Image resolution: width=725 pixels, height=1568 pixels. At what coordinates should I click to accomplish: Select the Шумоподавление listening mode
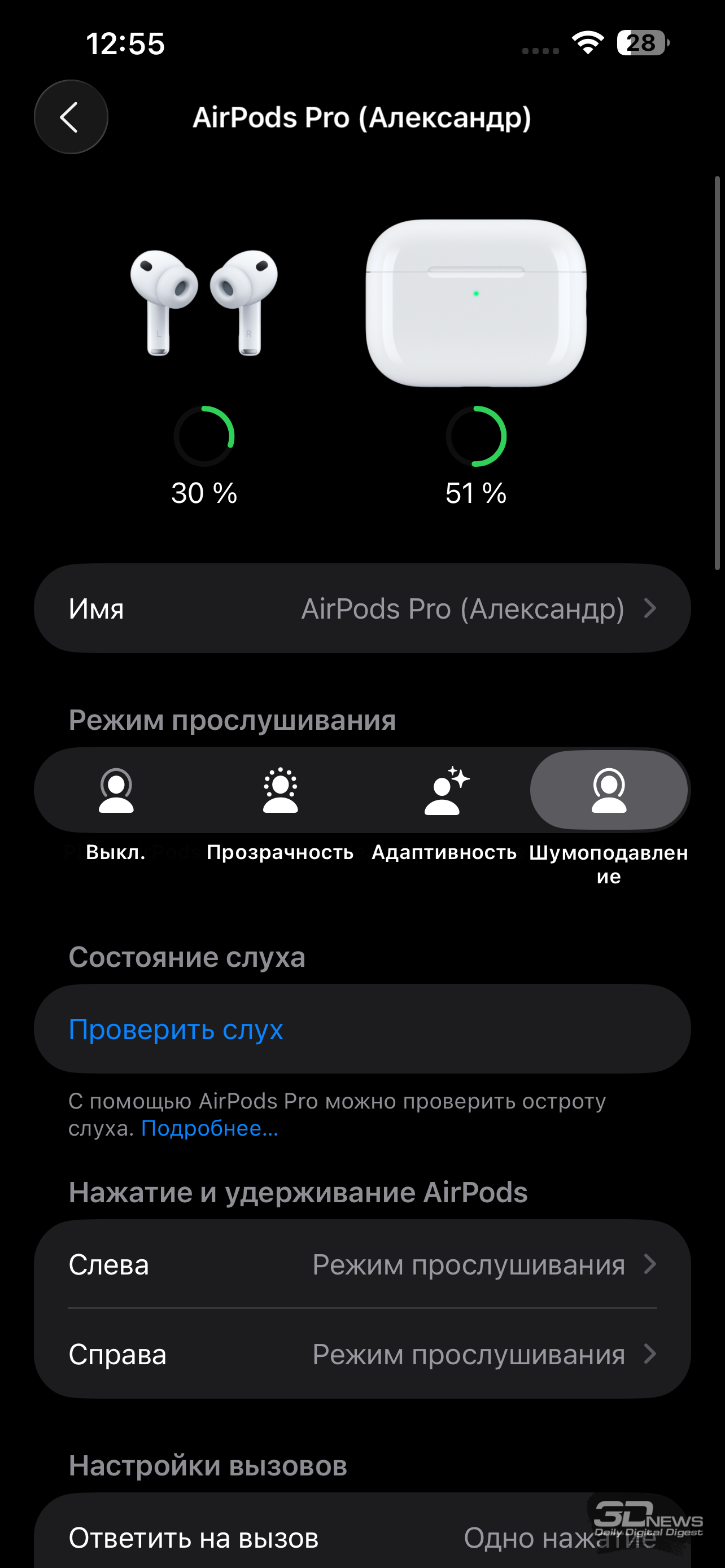click(x=609, y=791)
